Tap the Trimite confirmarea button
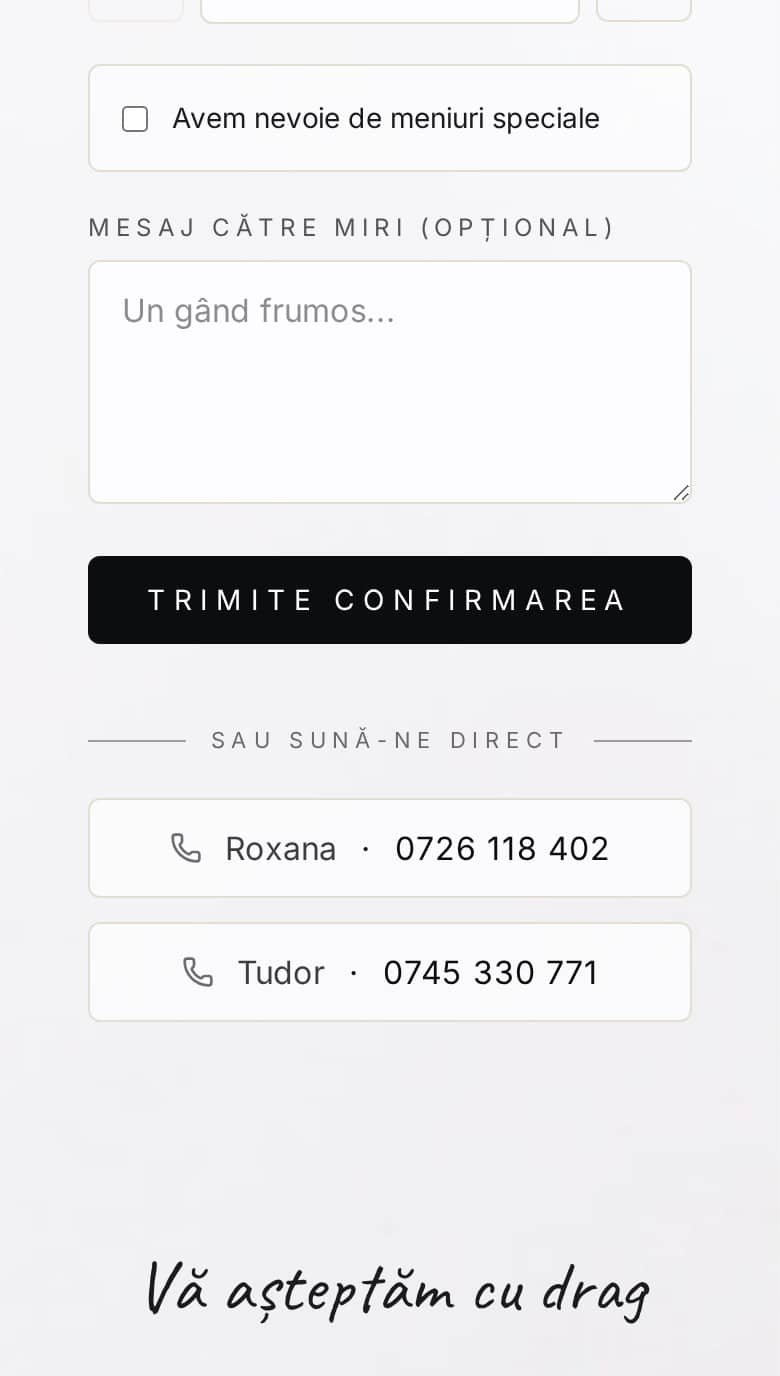The image size is (780, 1376). [390, 600]
